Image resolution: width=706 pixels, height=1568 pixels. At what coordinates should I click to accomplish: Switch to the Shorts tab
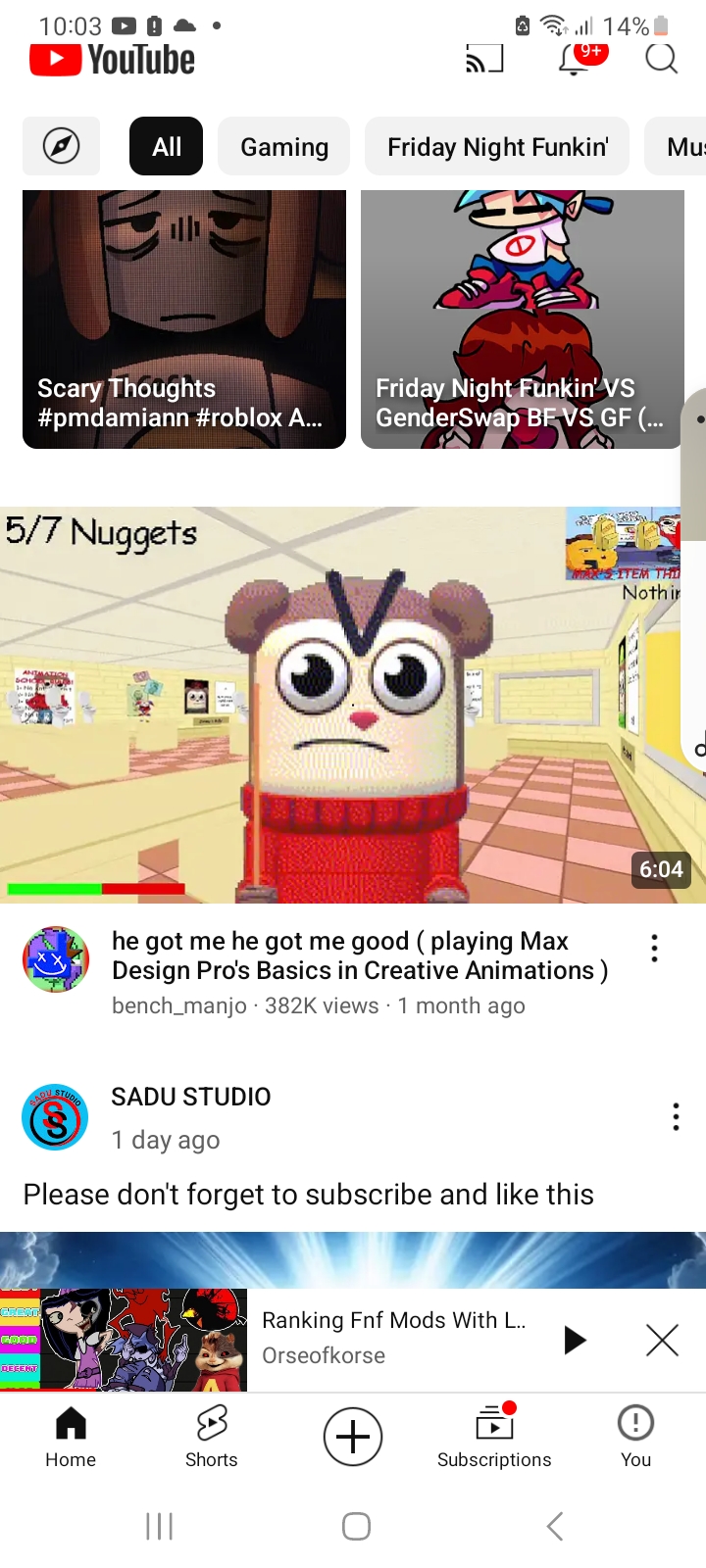pyautogui.click(x=212, y=1437)
